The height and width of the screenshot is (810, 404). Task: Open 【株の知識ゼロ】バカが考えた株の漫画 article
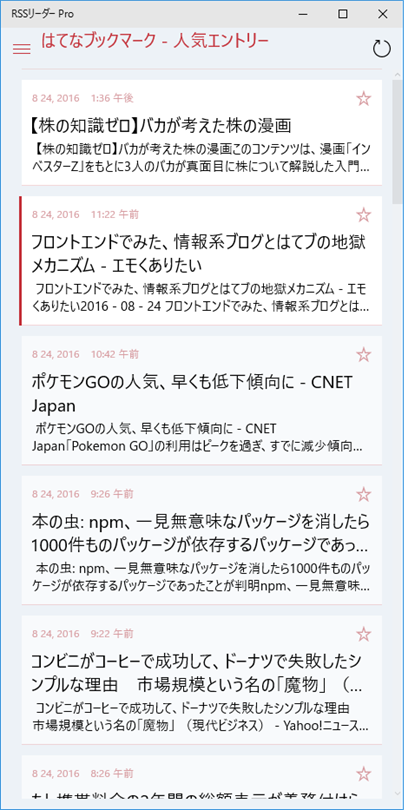click(201, 132)
